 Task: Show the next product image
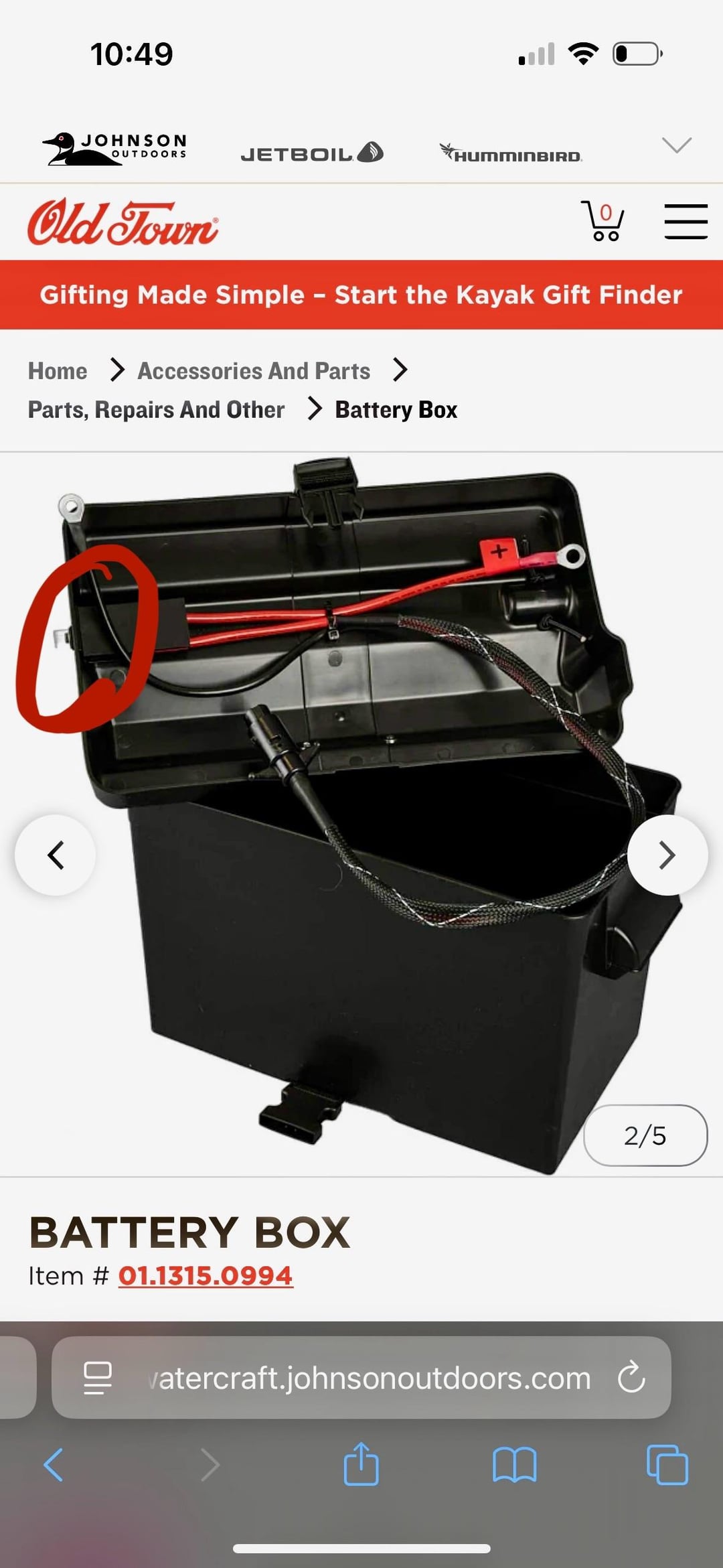tap(667, 855)
